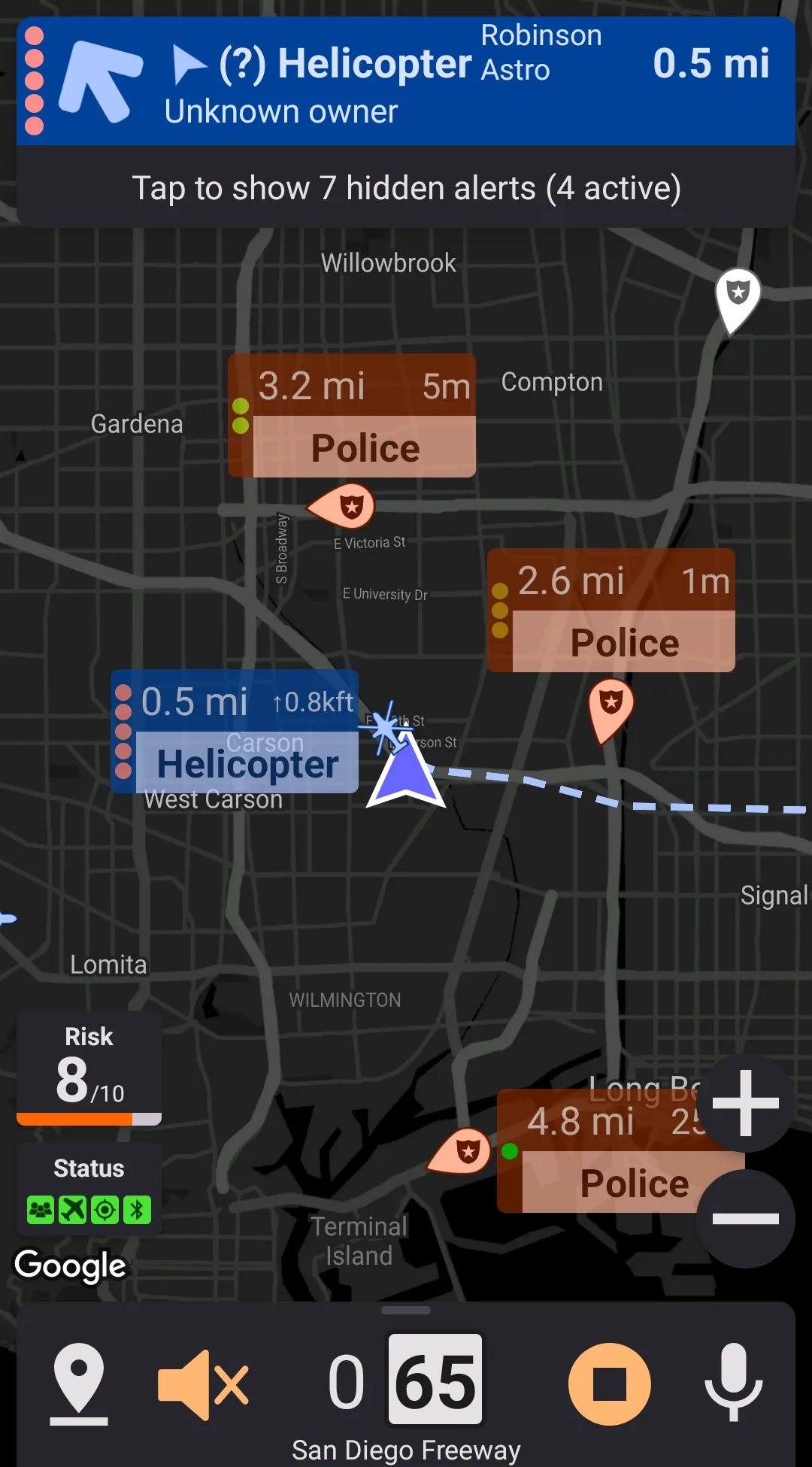The width and height of the screenshot is (812, 1467).
Task: Open the Police alert 4.8 mi away
Action: [601, 1150]
